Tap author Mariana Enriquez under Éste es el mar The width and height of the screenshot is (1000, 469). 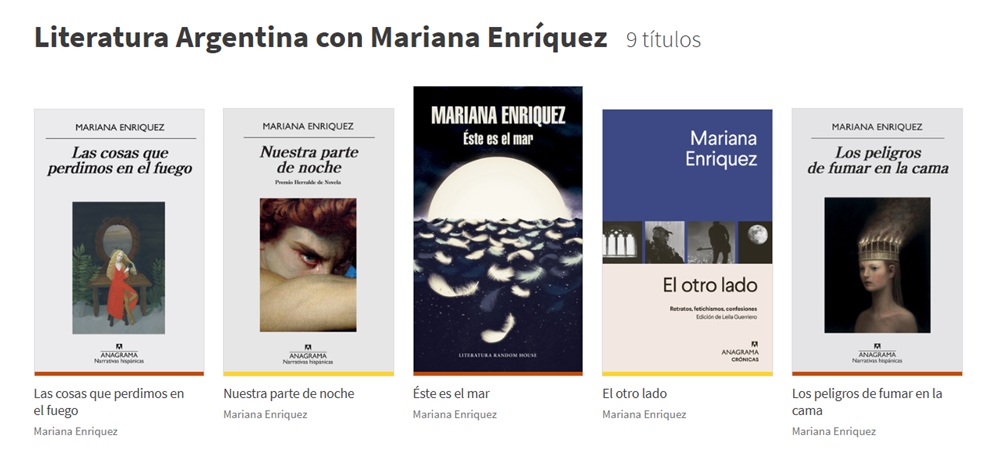pyautogui.click(x=455, y=414)
